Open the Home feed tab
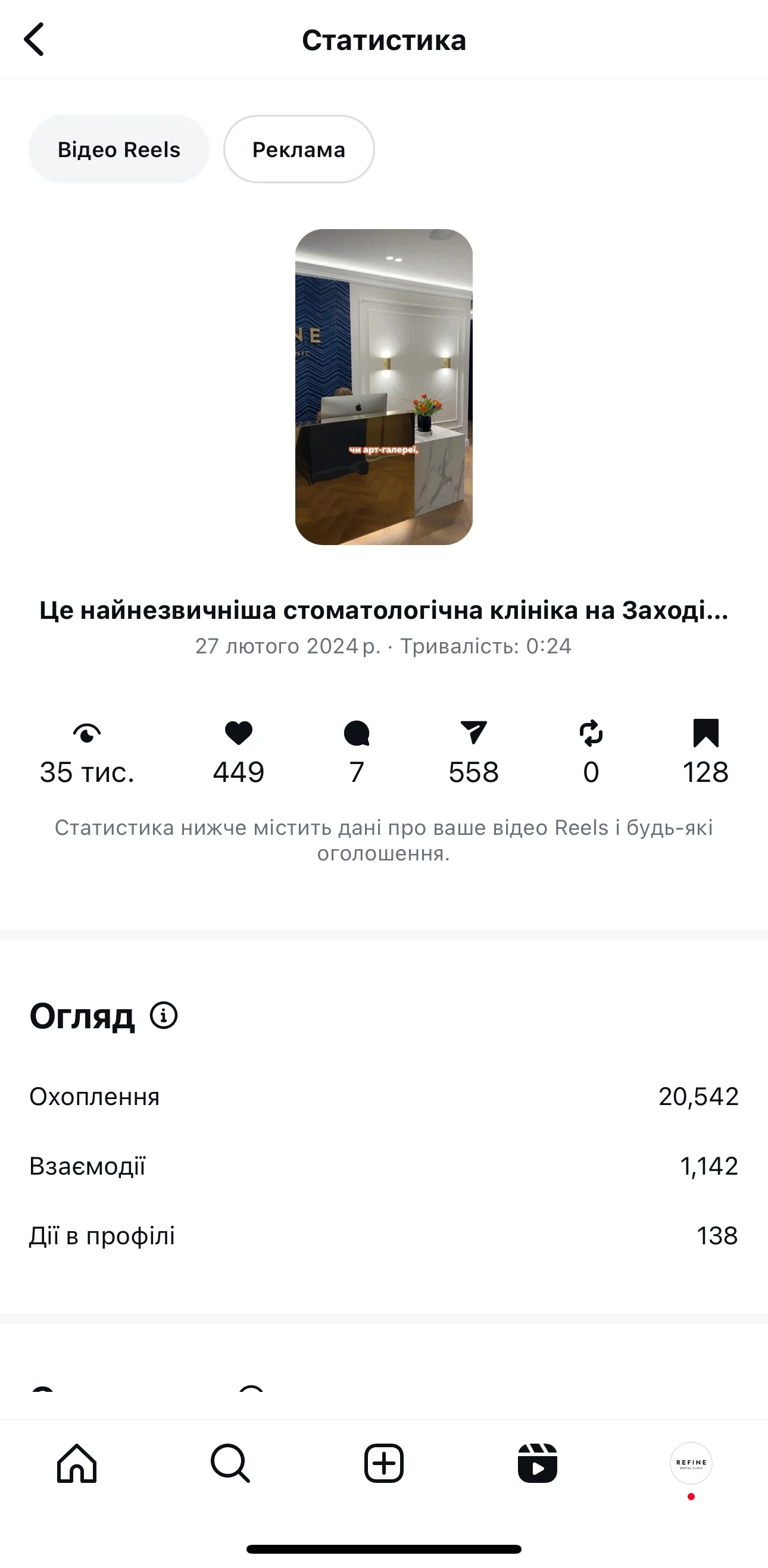The width and height of the screenshot is (768, 1568). (77, 1463)
